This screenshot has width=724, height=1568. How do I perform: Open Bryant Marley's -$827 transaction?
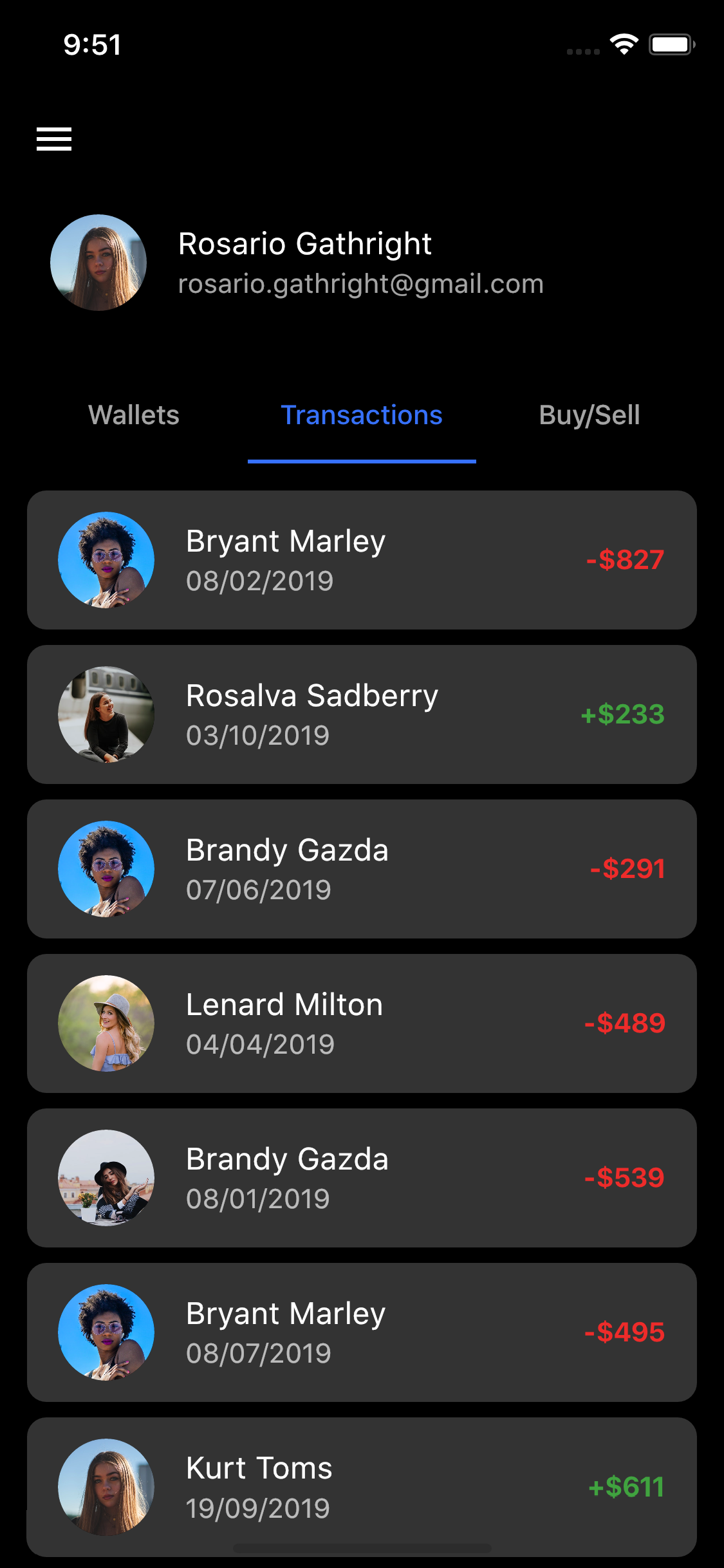point(362,560)
